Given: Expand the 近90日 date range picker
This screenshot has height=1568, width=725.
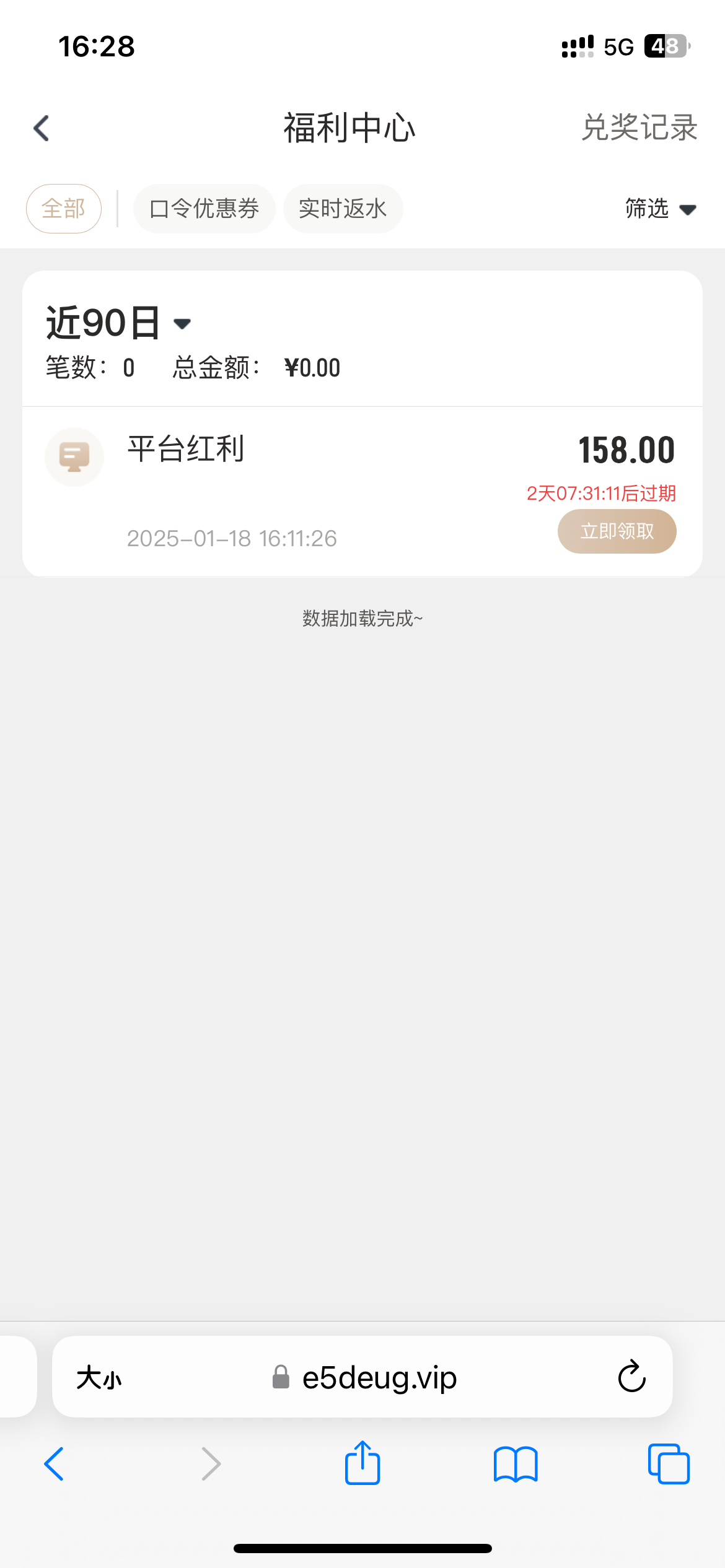Looking at the screenshot, I should coord(118,323).
